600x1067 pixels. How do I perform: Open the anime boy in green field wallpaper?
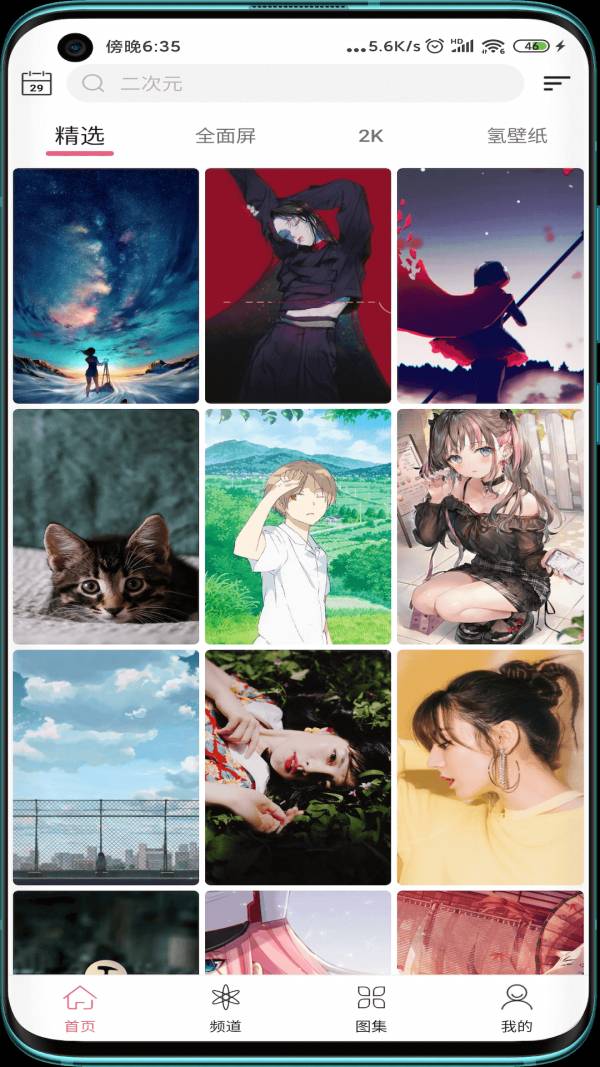click(x=298, y=527)
